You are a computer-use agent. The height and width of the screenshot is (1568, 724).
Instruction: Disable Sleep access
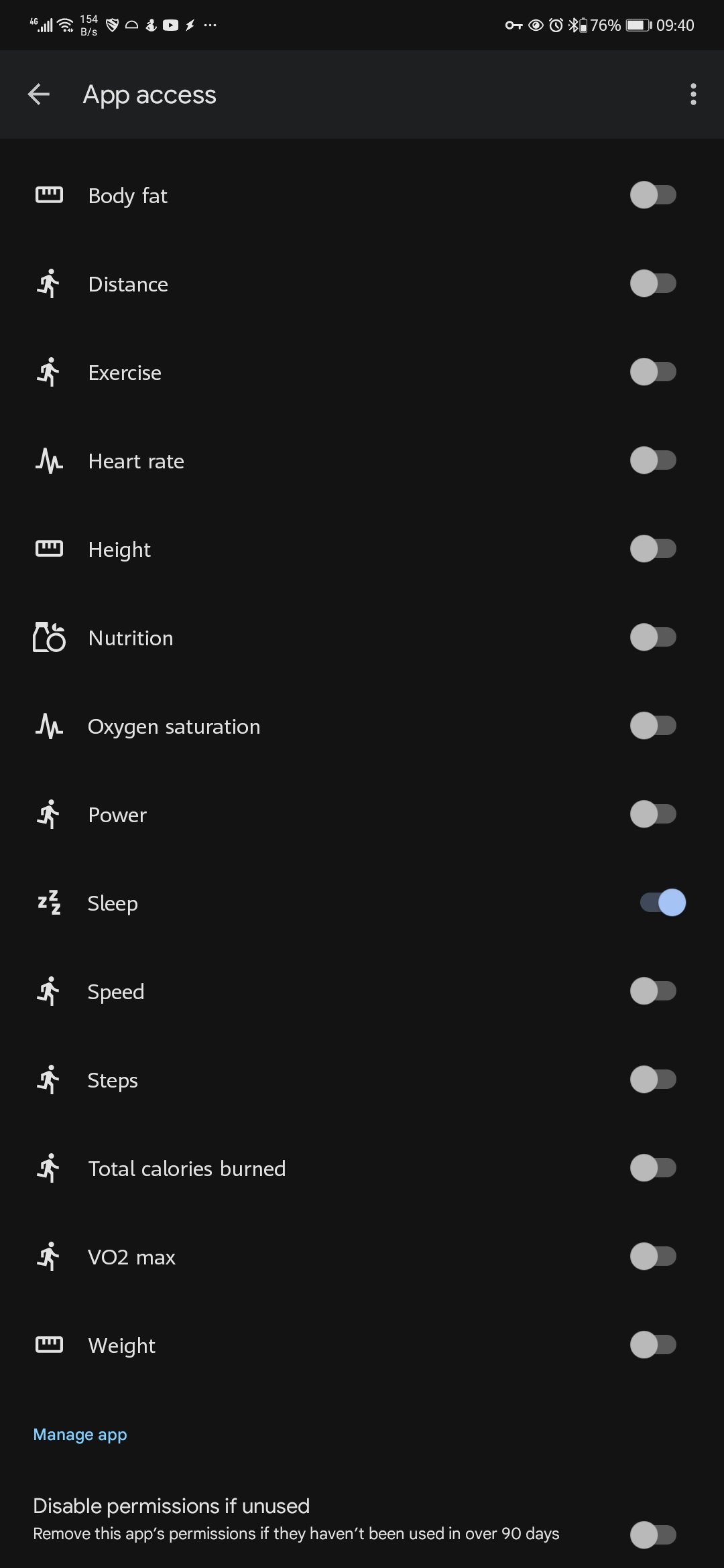click(x=662, y=903)
